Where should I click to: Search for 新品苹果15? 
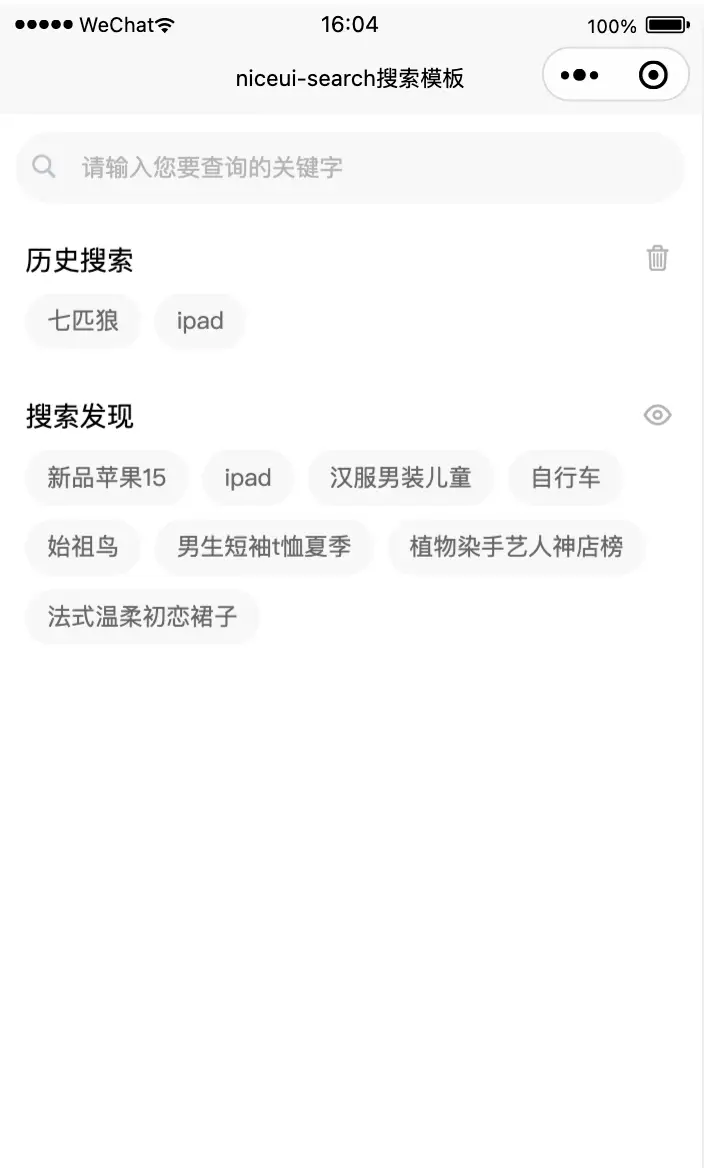point(106,478)
